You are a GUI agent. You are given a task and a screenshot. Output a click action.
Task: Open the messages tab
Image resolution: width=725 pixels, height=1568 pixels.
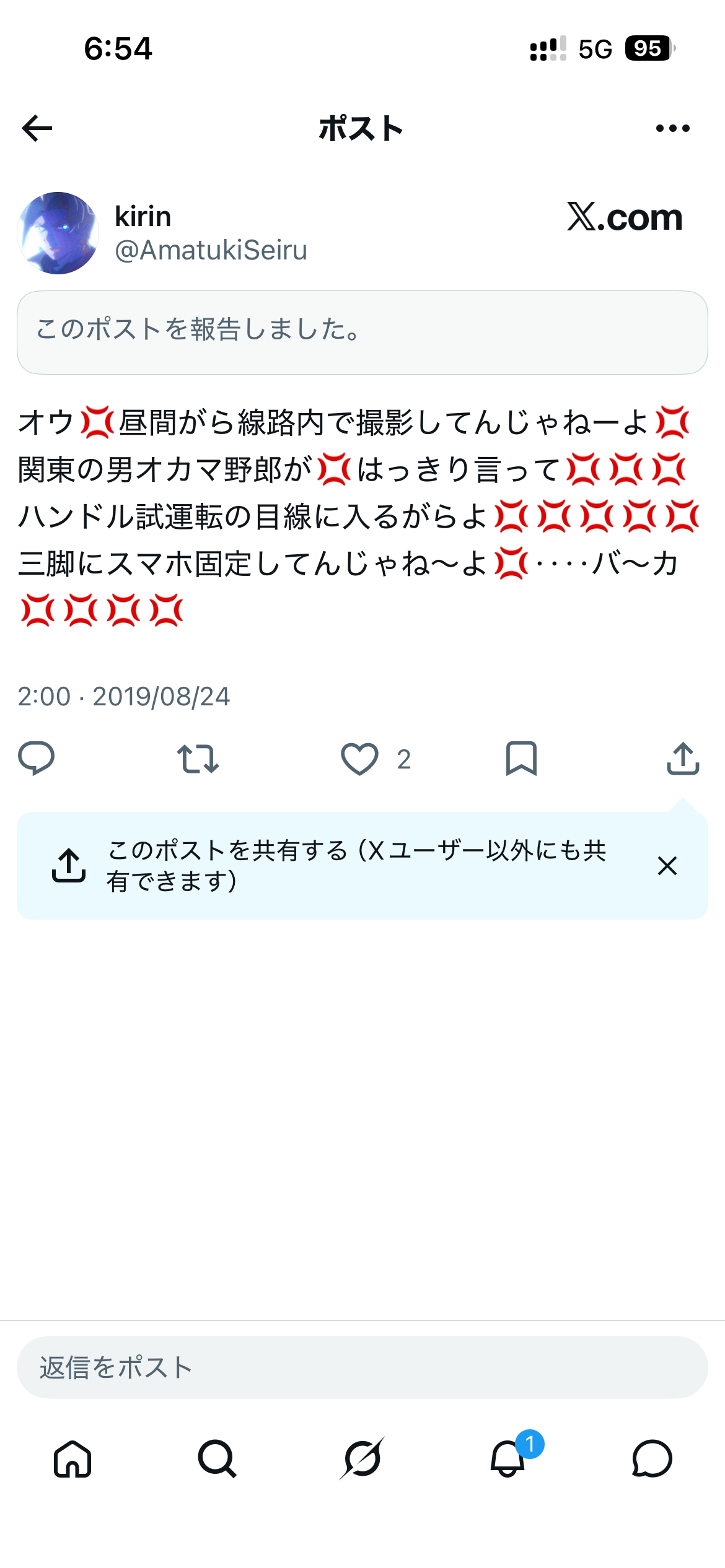[x=652, y=1459]
